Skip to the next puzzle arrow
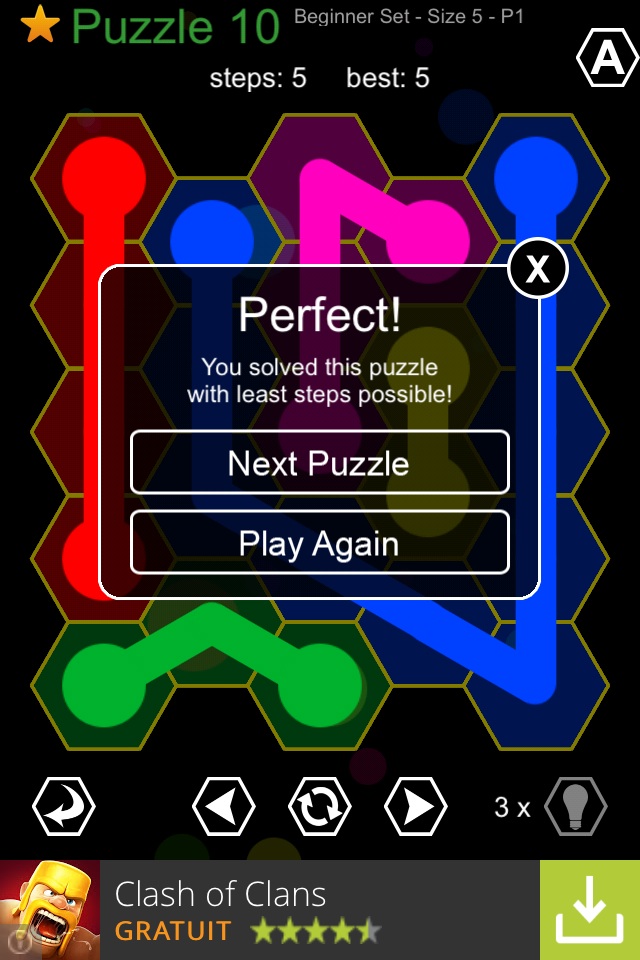 pos(416,806)
